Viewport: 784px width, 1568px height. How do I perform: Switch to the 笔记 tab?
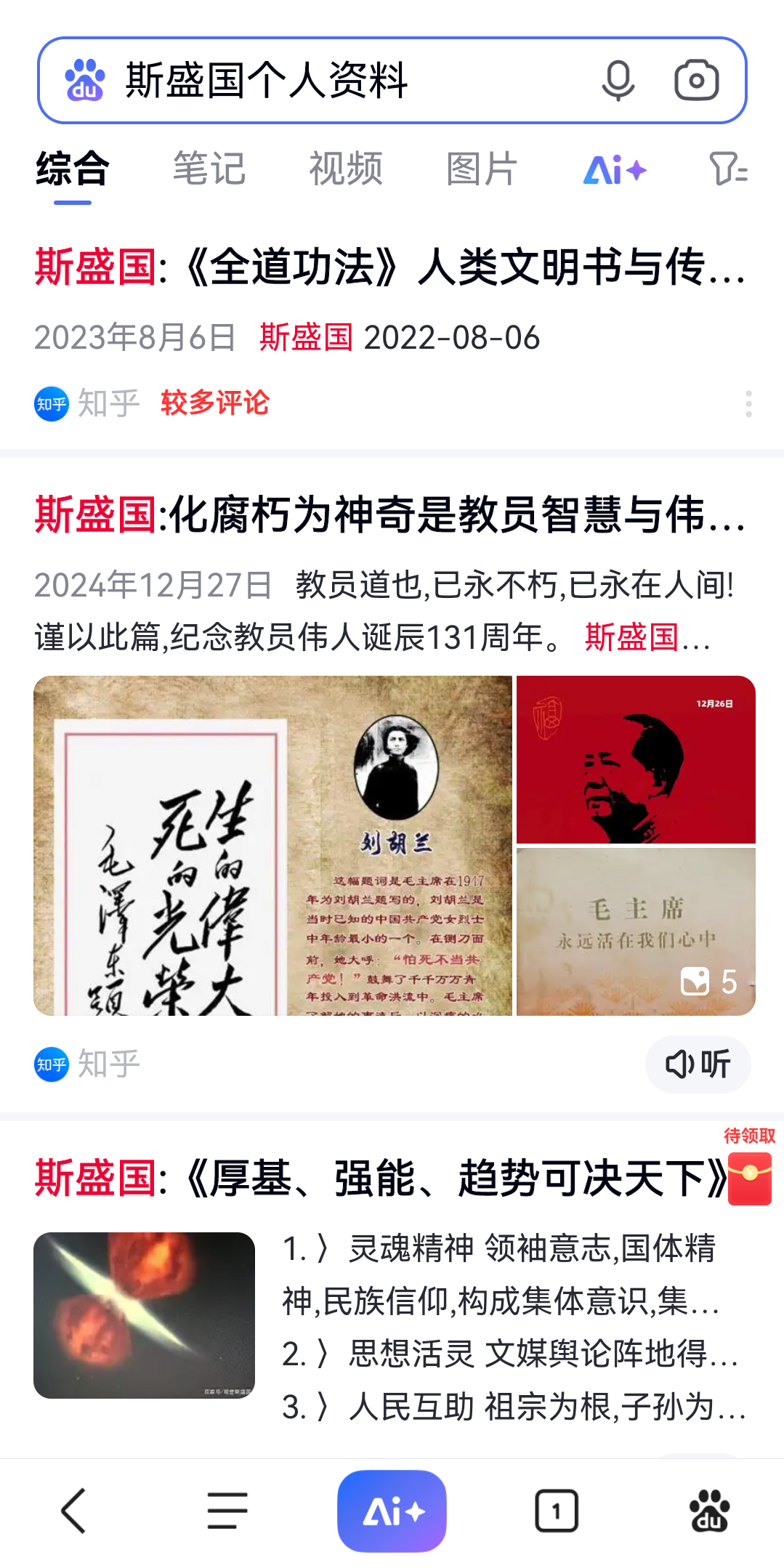pos(209,169)
